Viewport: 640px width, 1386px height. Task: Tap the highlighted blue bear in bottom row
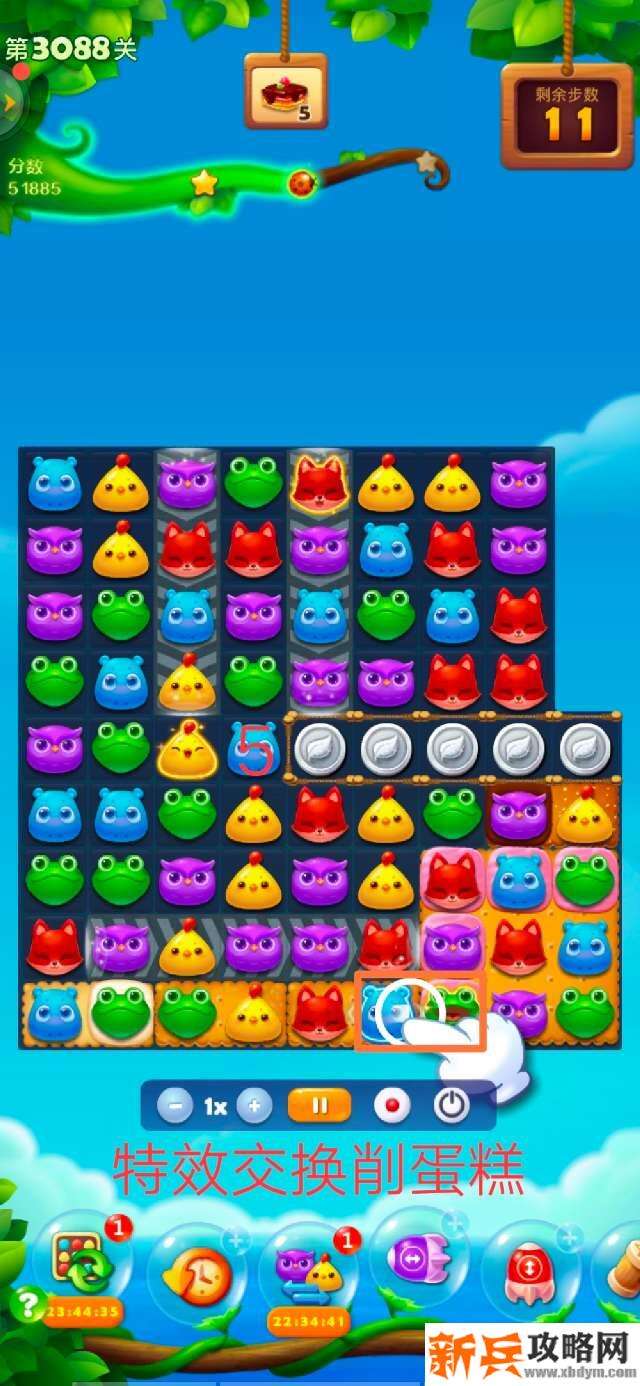click(x=383, y=1012)
